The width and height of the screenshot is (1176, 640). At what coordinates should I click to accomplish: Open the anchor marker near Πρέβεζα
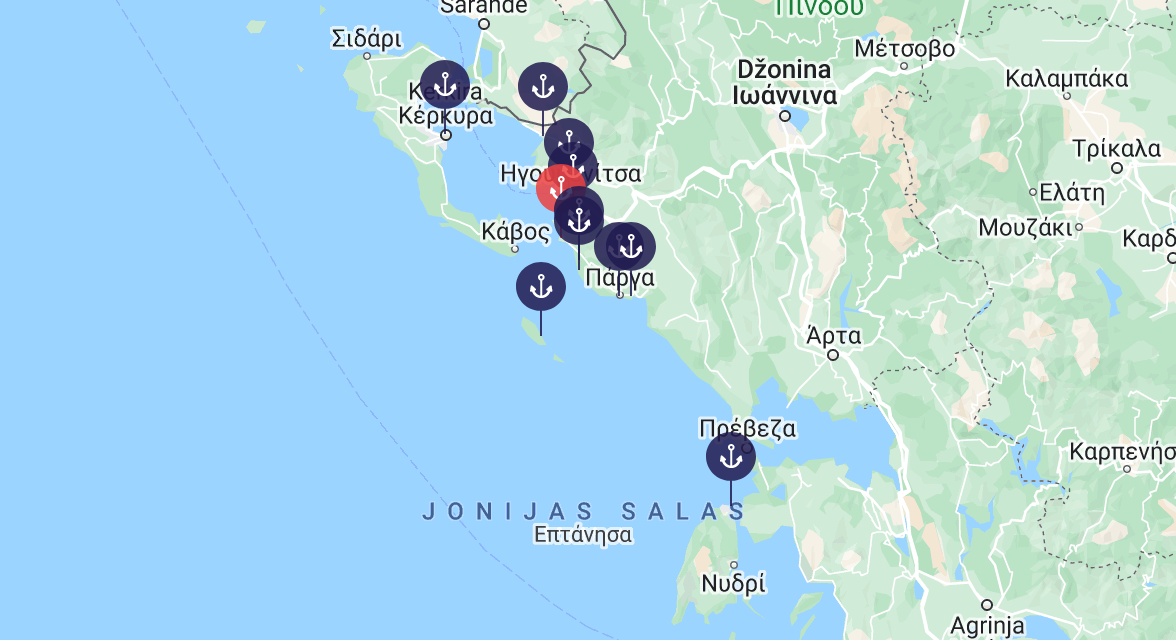pos(731,457)
